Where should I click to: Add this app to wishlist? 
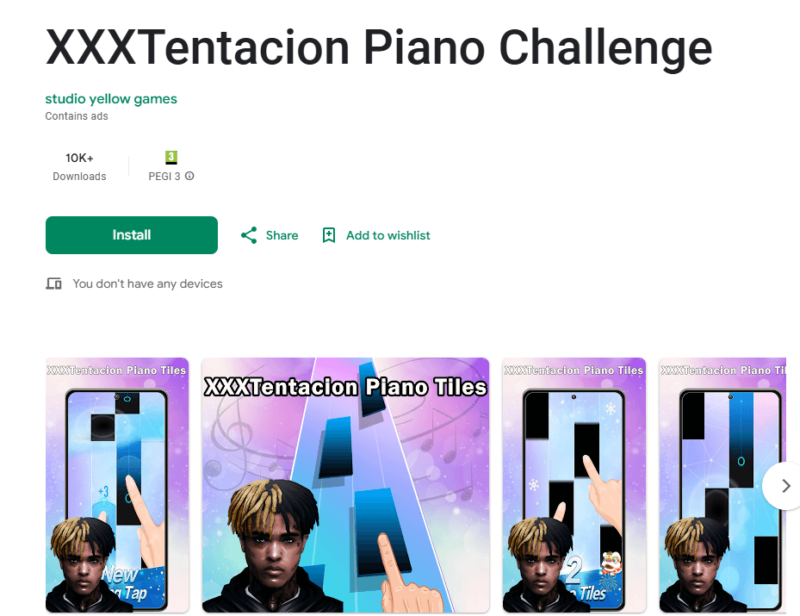tap(376, 235)
